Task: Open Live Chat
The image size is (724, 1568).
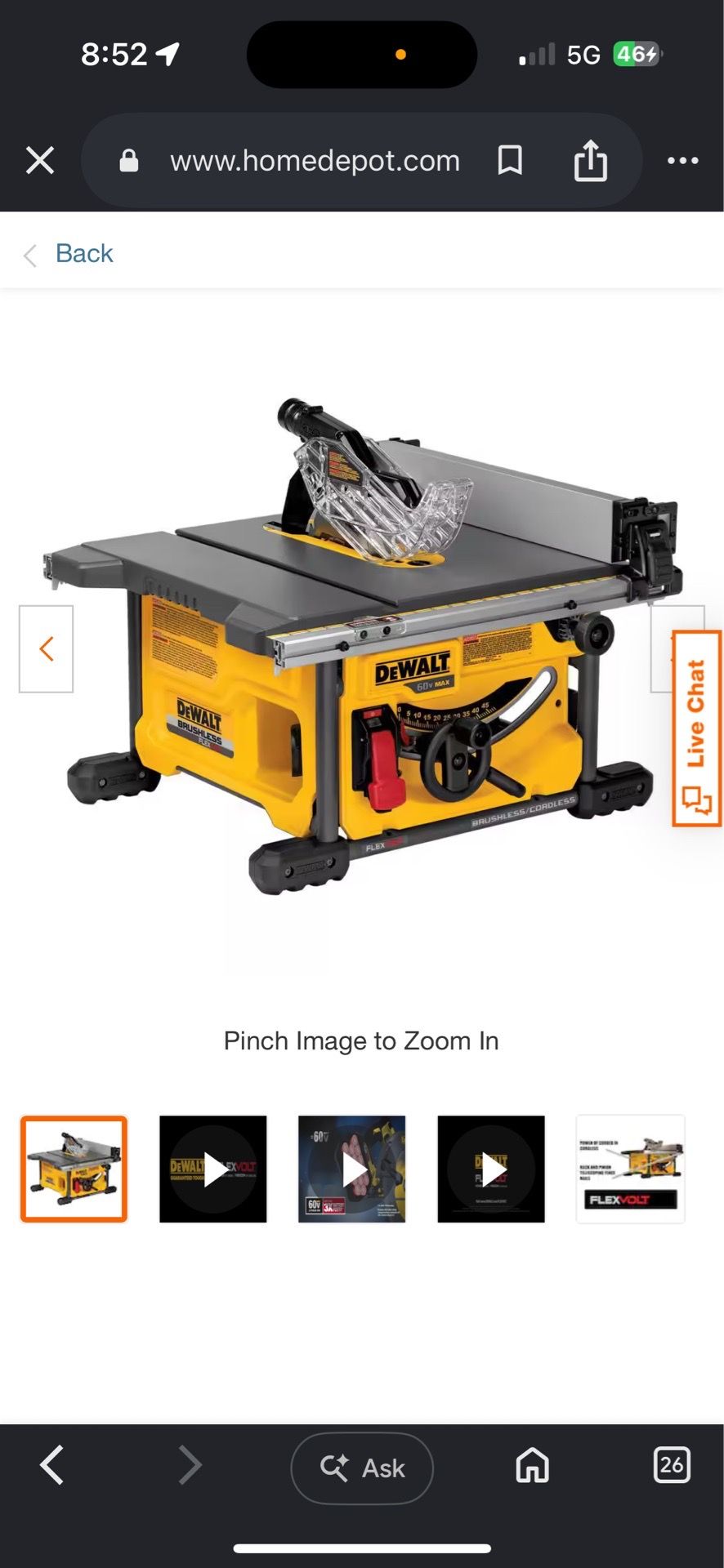Action: pos(697,728)
